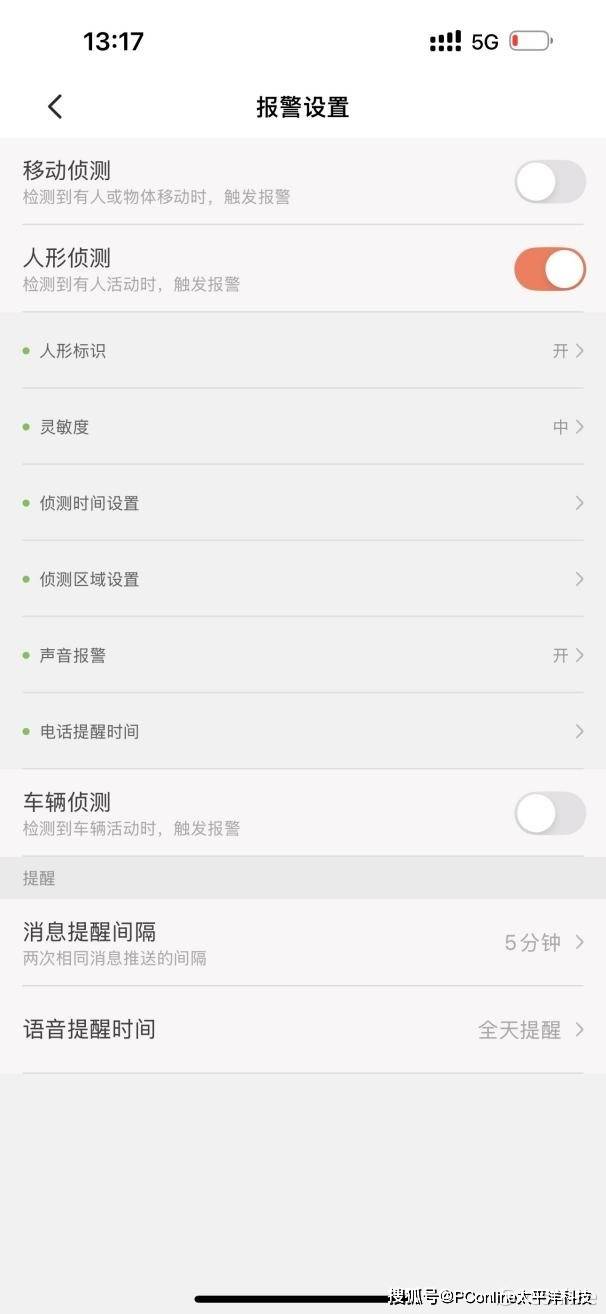This screenshot has width=606, height=1314.
Task: Open 语音提醒时间 setting
Action: click(302, 1029)
